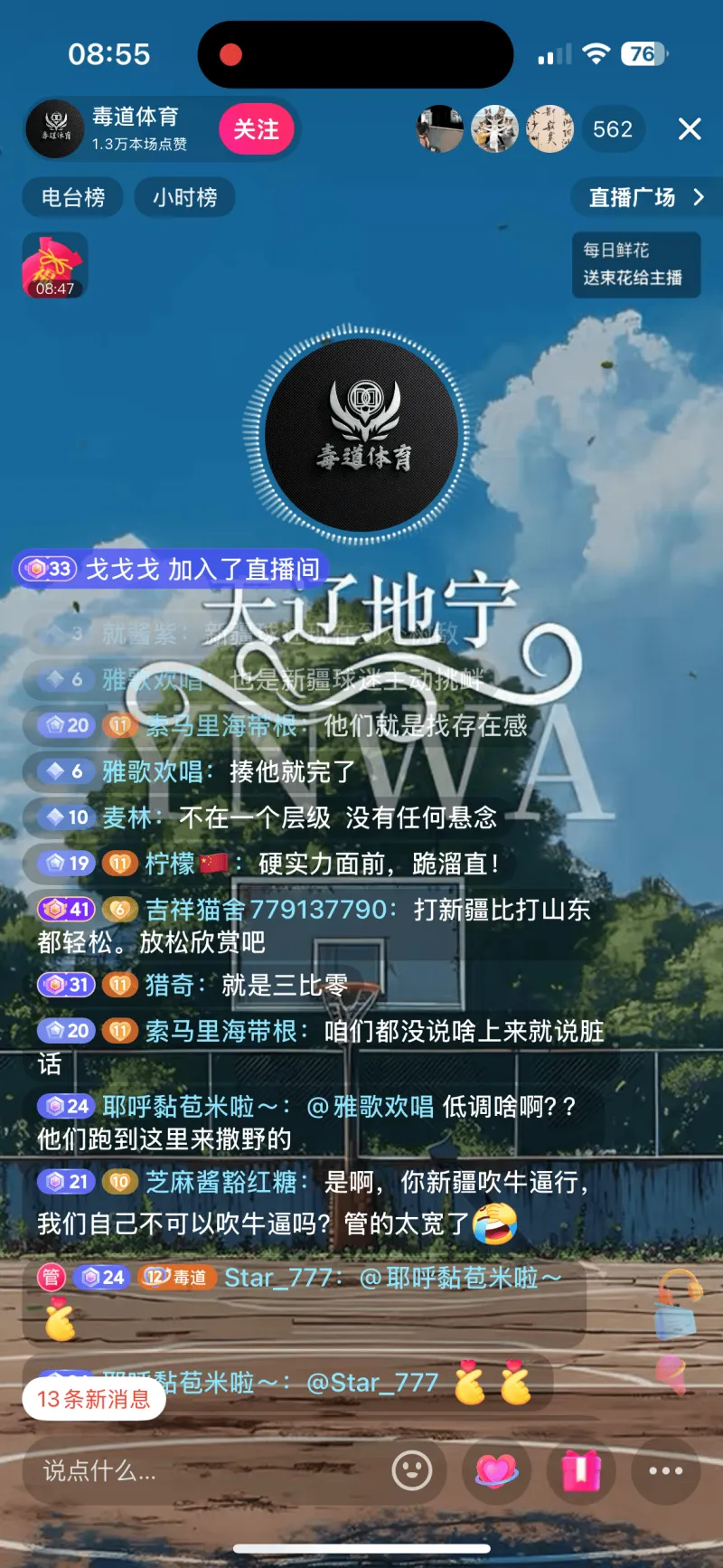Jump to 13条新消息

tap(93, 1399)
